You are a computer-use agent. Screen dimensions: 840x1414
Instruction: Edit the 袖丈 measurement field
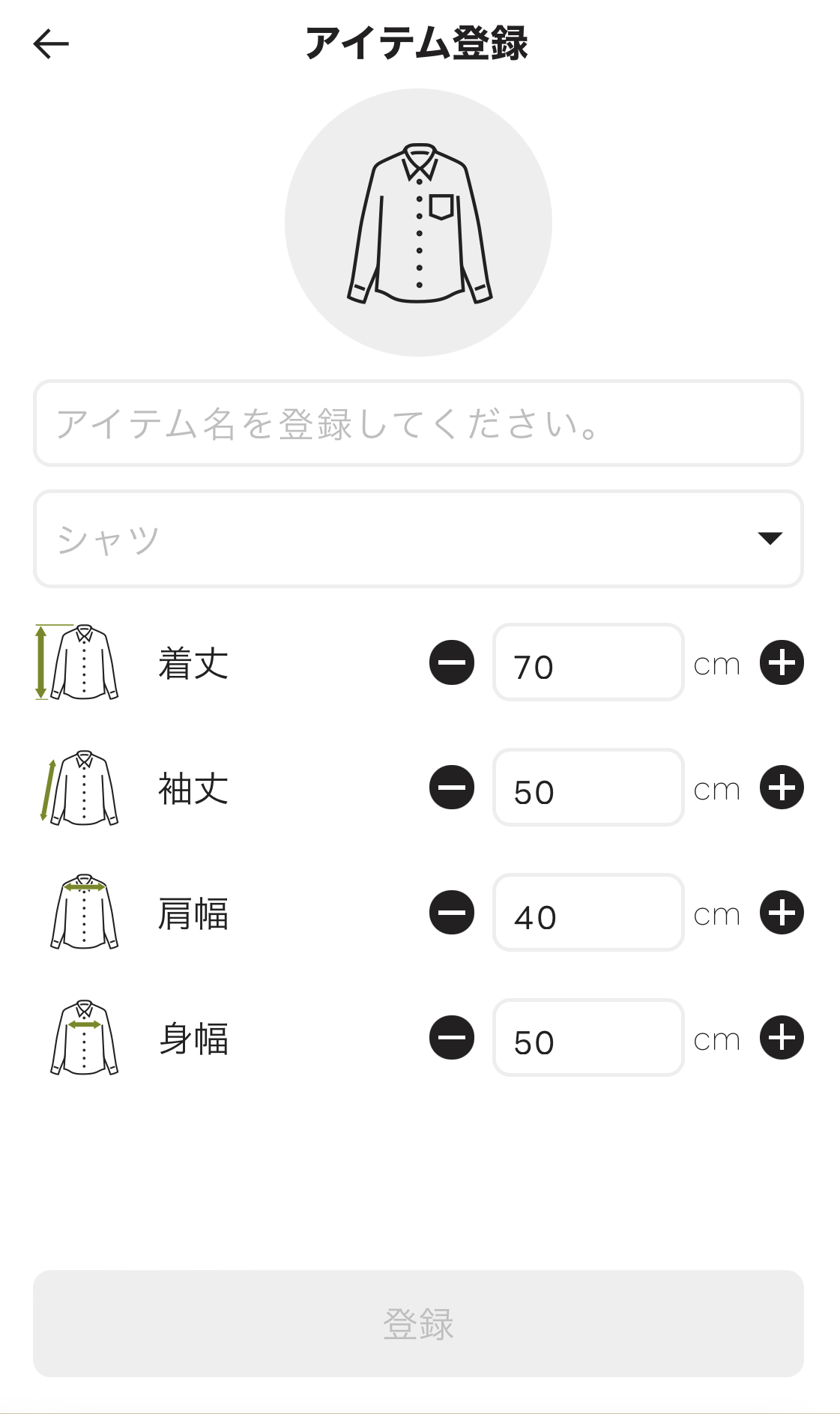[x=588, y=788]
